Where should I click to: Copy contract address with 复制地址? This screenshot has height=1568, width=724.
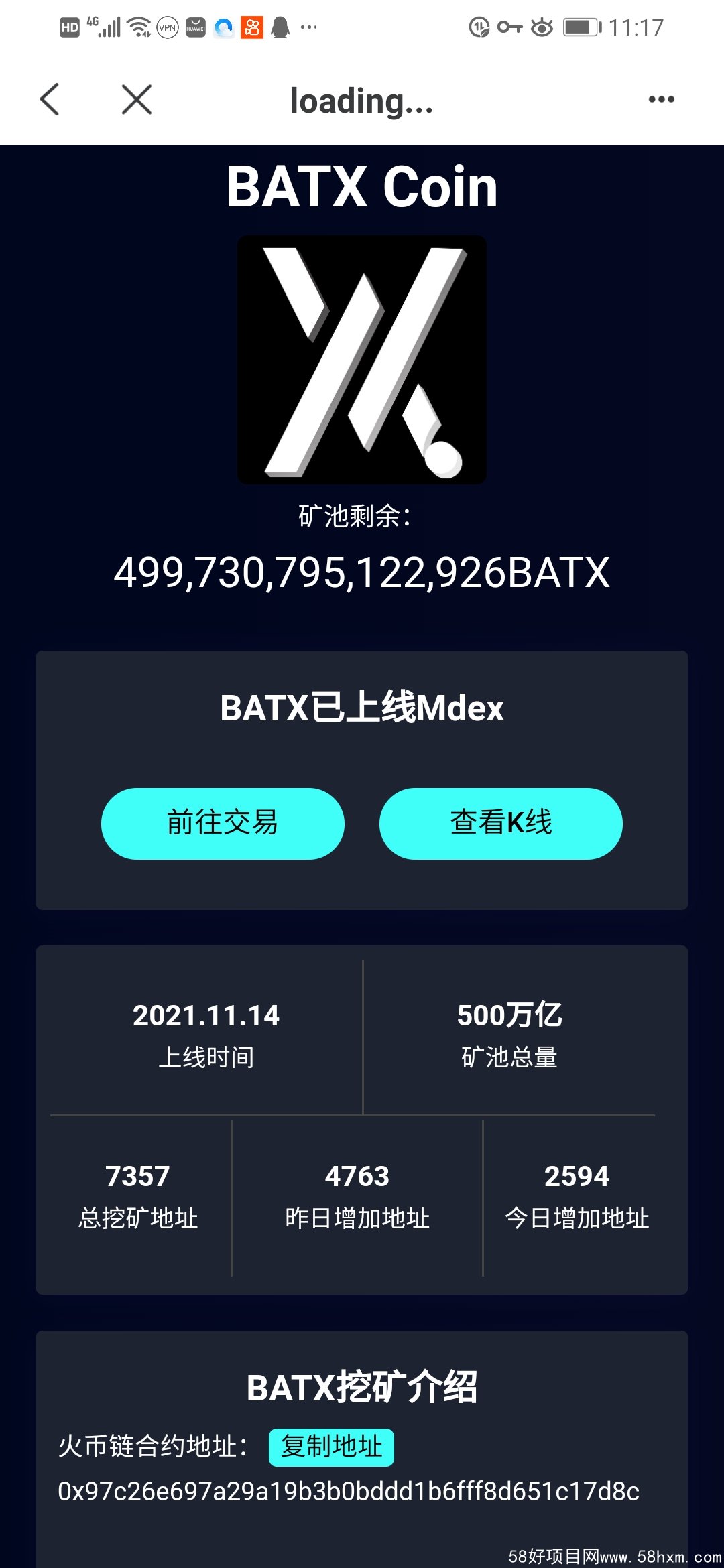[331, 1447]
